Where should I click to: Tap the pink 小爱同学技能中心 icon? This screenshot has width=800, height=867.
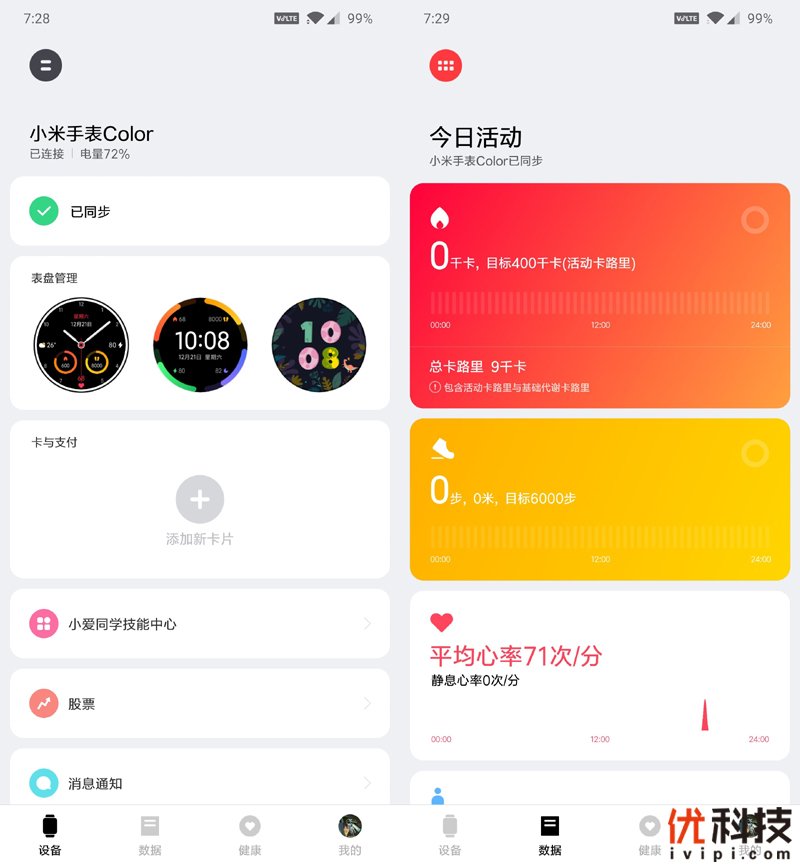(x=43, y=623)
